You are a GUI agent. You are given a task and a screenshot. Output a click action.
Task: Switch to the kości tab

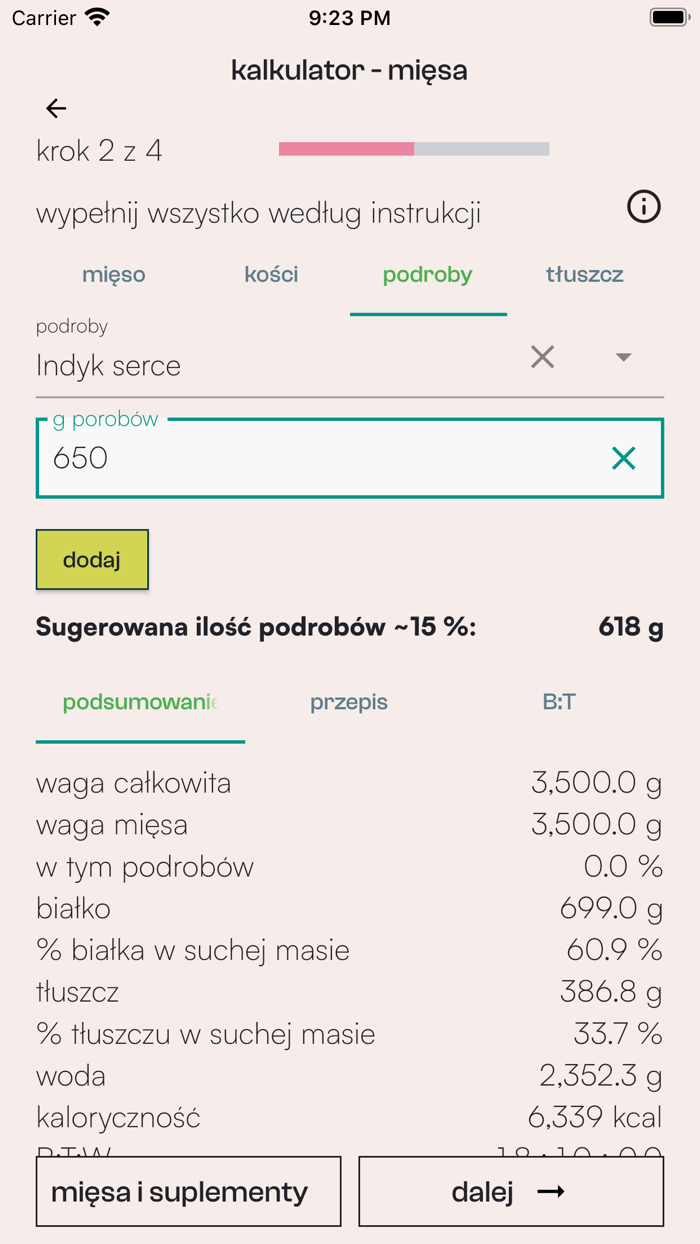pyautogui.click(x=271, y=275)
